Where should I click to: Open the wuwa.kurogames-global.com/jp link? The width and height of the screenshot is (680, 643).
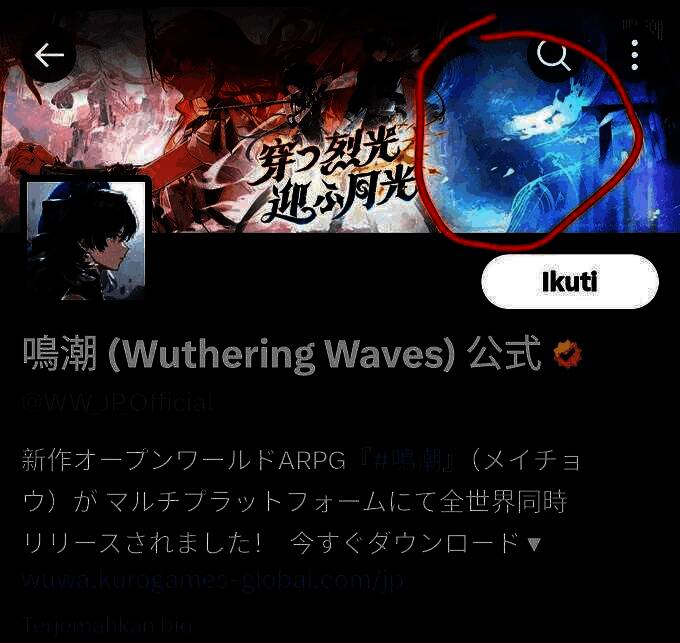(213, 580)
